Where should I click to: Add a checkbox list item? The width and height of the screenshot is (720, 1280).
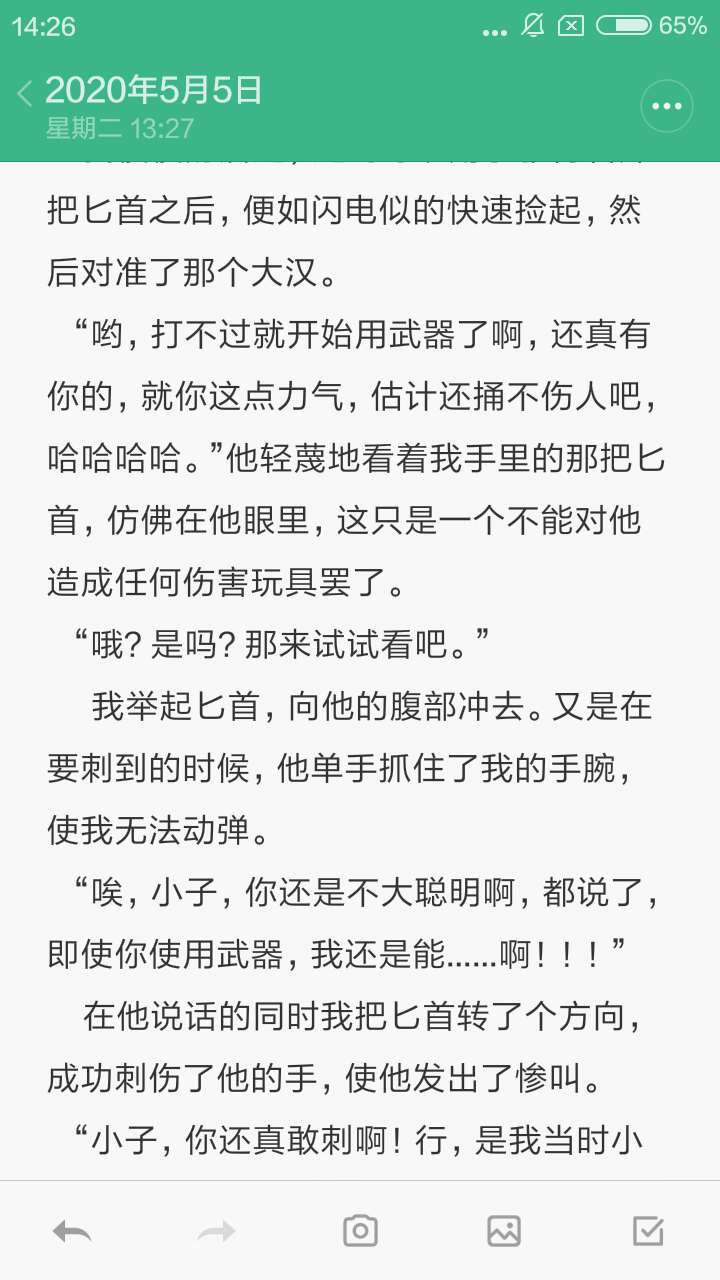click(x=648, y=1231)
